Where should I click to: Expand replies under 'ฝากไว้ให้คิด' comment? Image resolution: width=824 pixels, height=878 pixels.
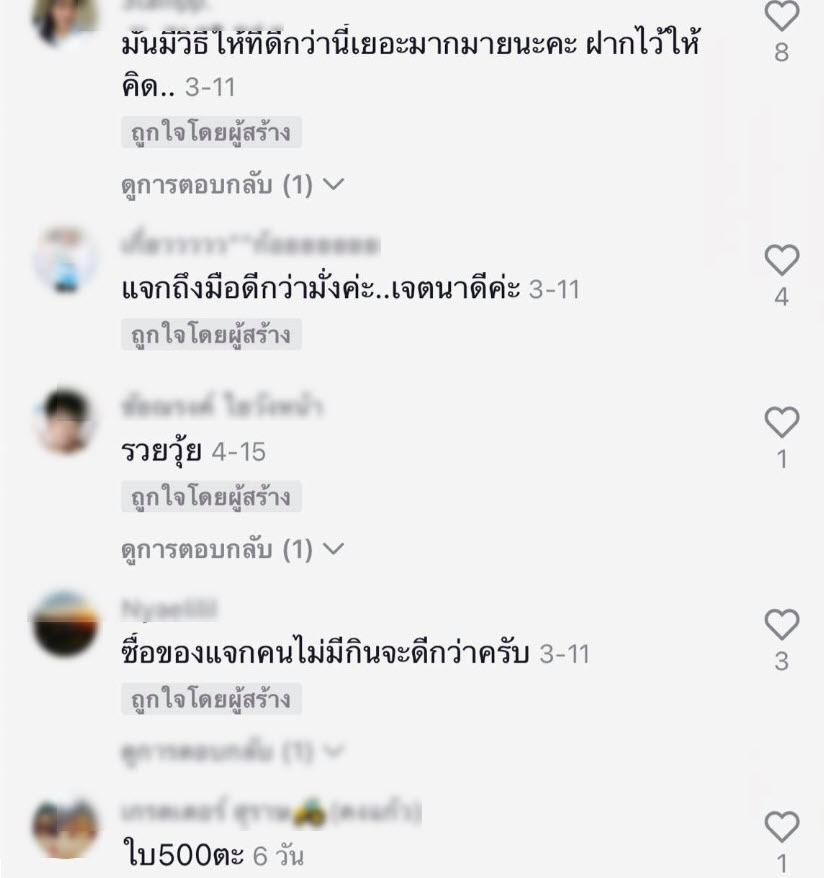tap(229, 185)
